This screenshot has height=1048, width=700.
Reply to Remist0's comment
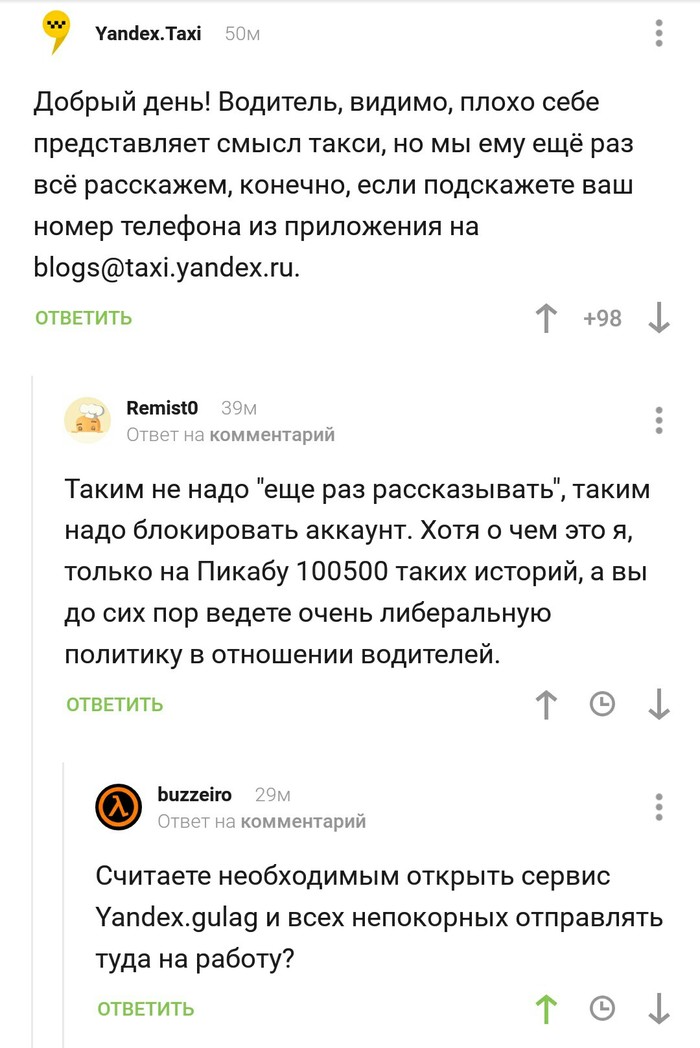[115, 705]
